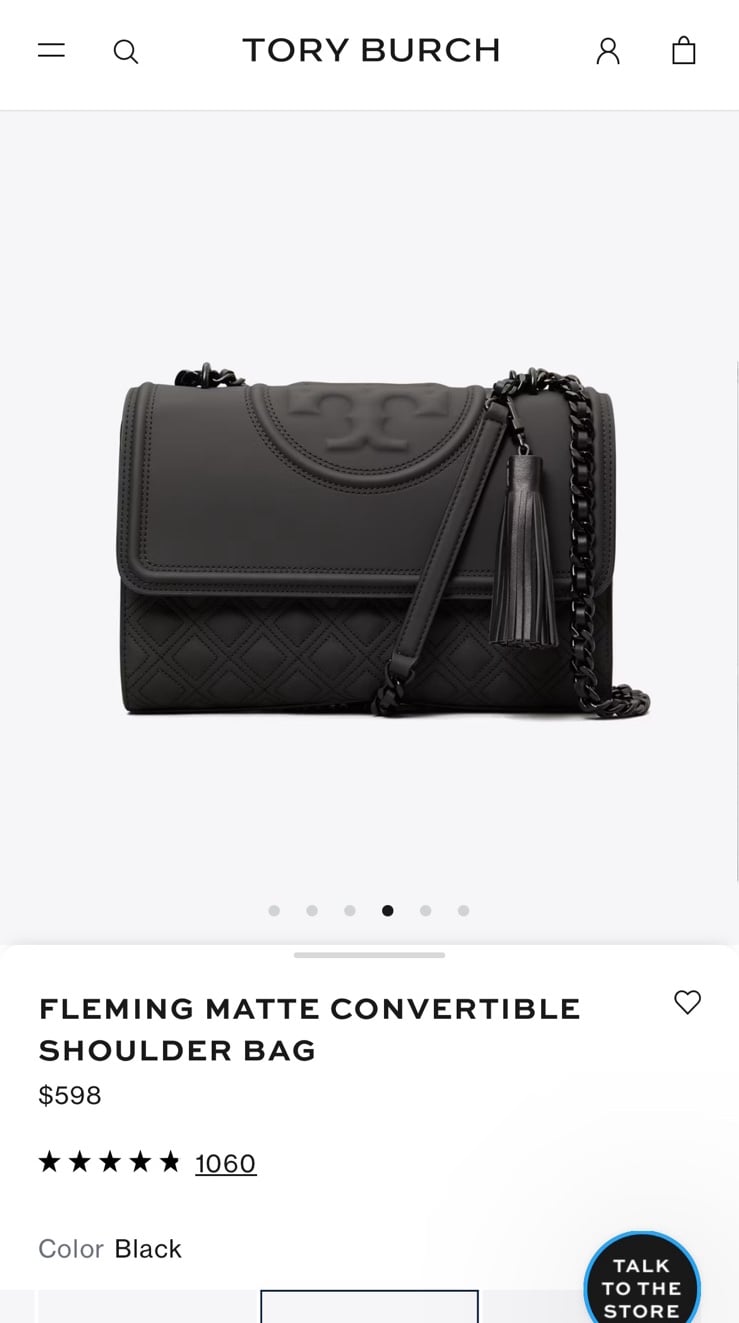Add Fleming bag to wishlist heart
Screen dimensions: 739x1323
pyautogui.click(x=687, y=1002)
